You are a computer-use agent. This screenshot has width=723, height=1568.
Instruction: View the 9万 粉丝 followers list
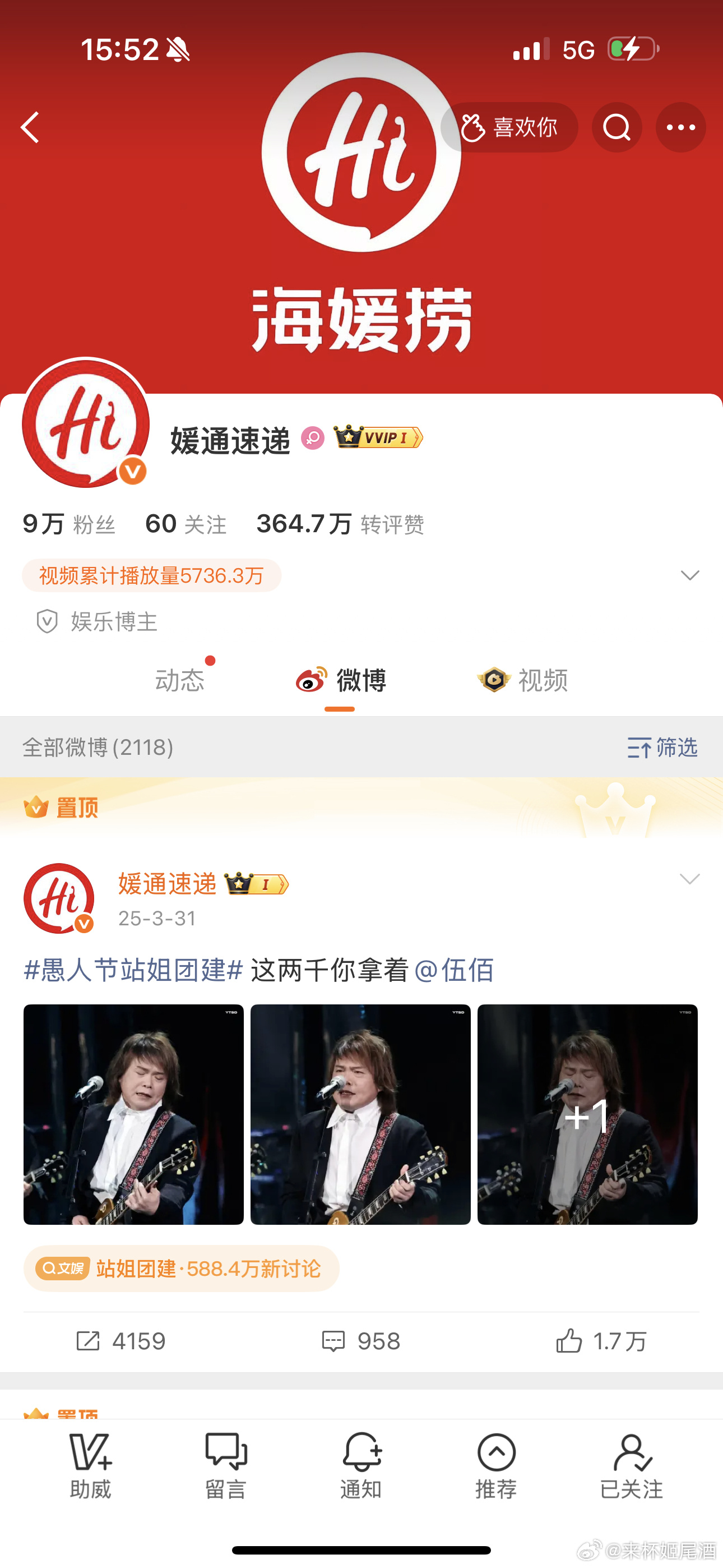pos(69,524)
